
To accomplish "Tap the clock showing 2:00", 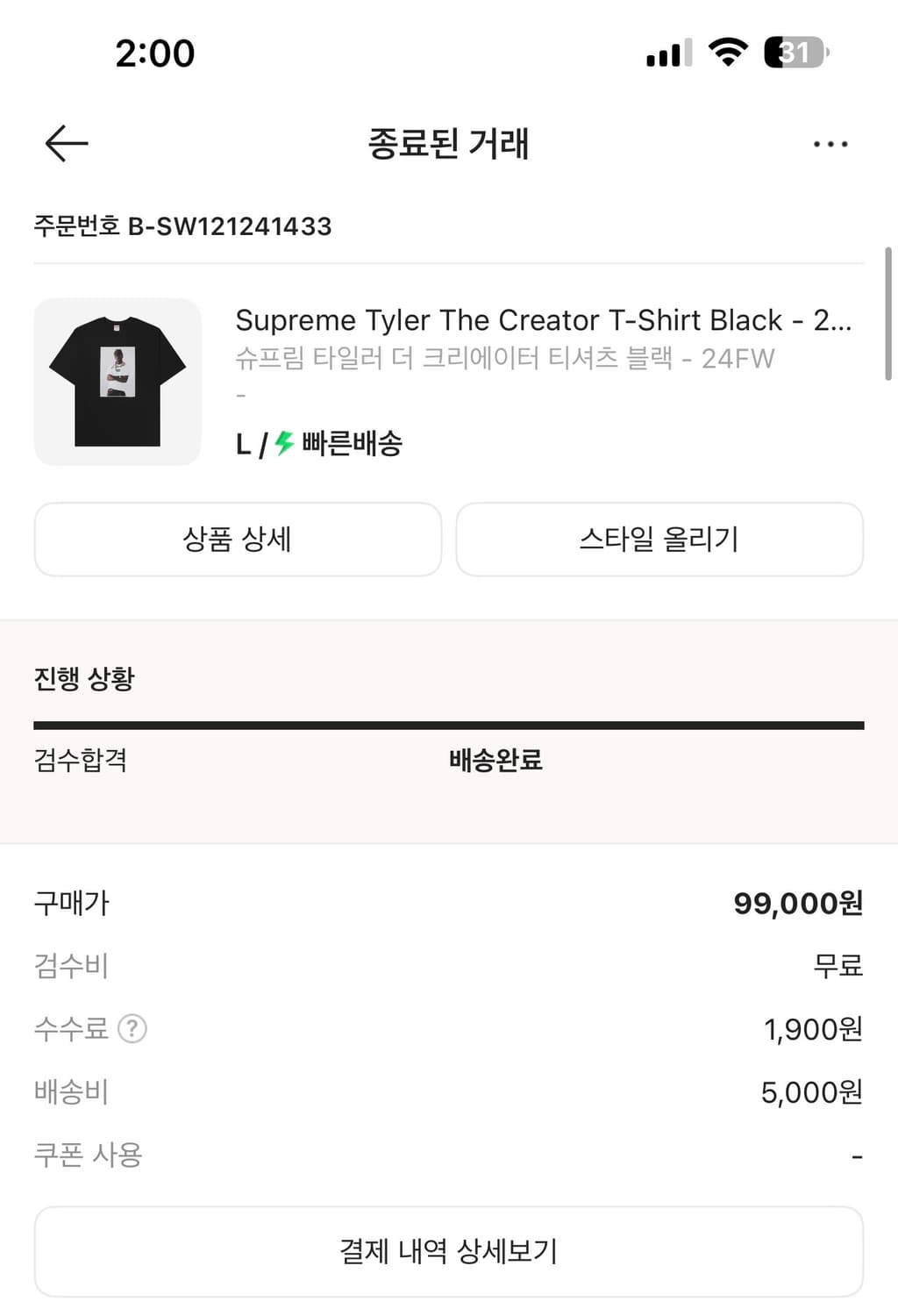I will (153, 53).
